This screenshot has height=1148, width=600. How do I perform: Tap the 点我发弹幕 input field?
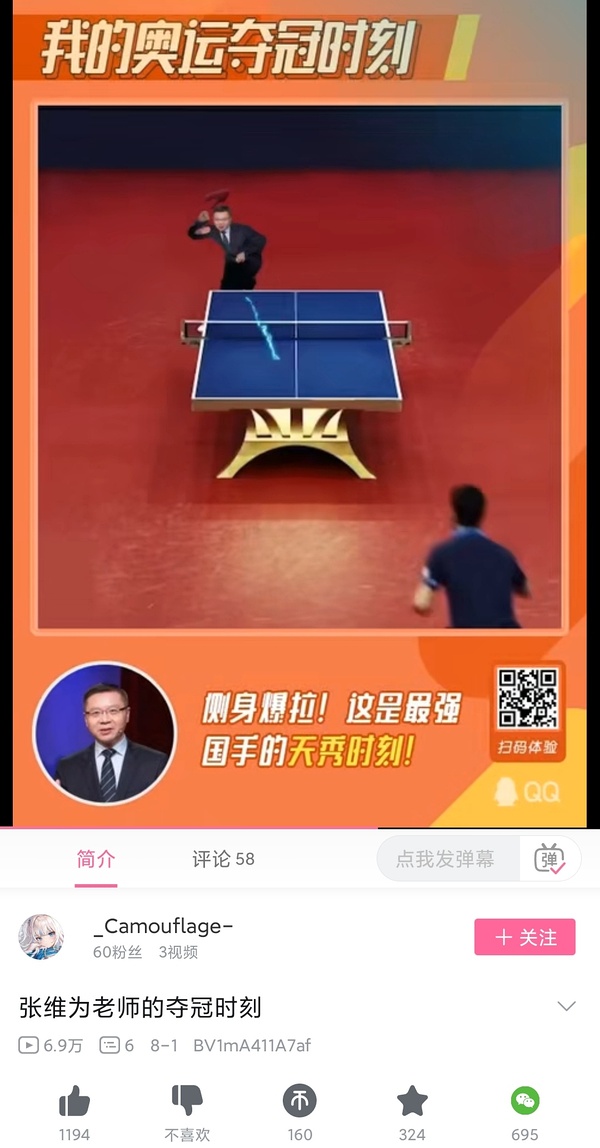447,859
